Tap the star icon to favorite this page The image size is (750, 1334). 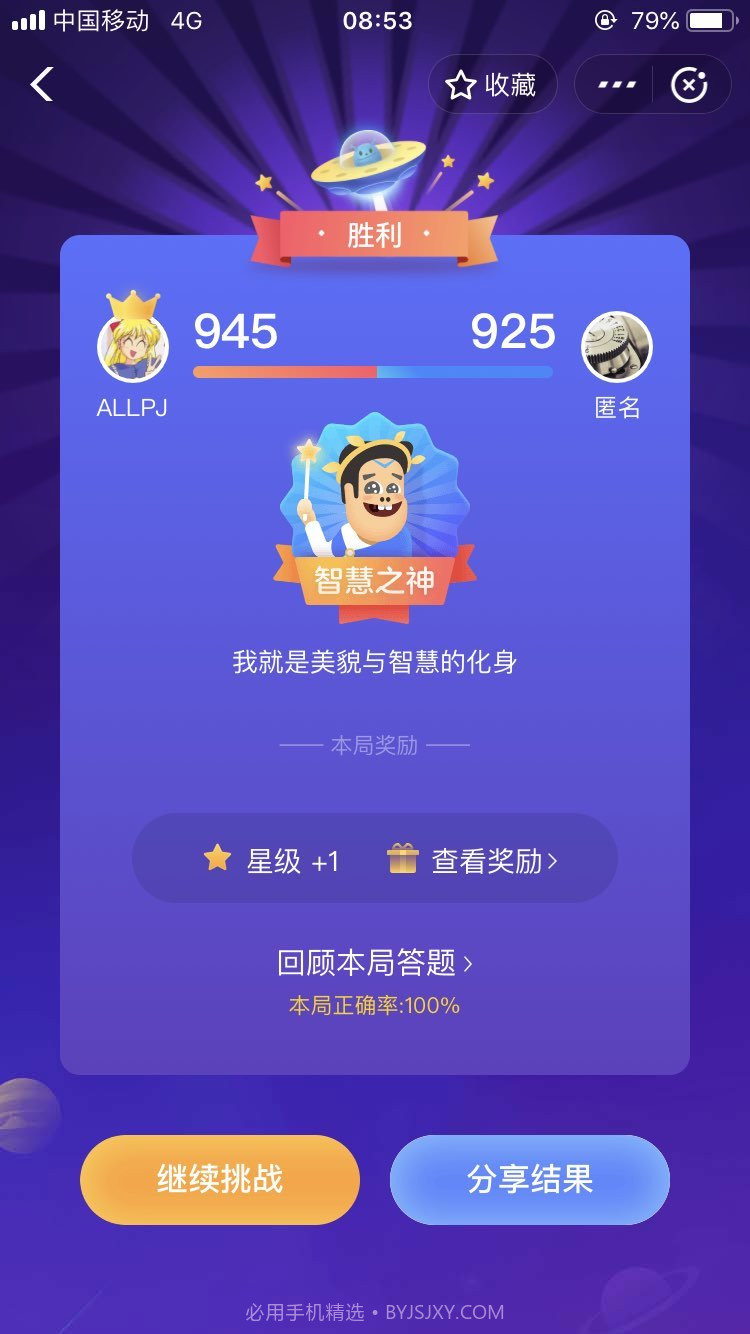point(459,84)
